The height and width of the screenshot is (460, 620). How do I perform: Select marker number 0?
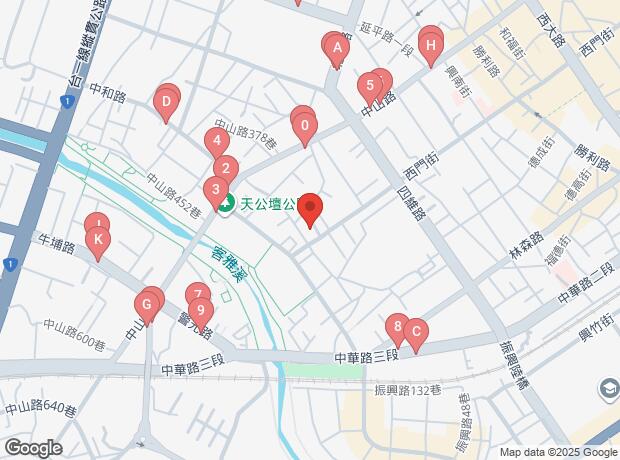[x=304, y=127]
